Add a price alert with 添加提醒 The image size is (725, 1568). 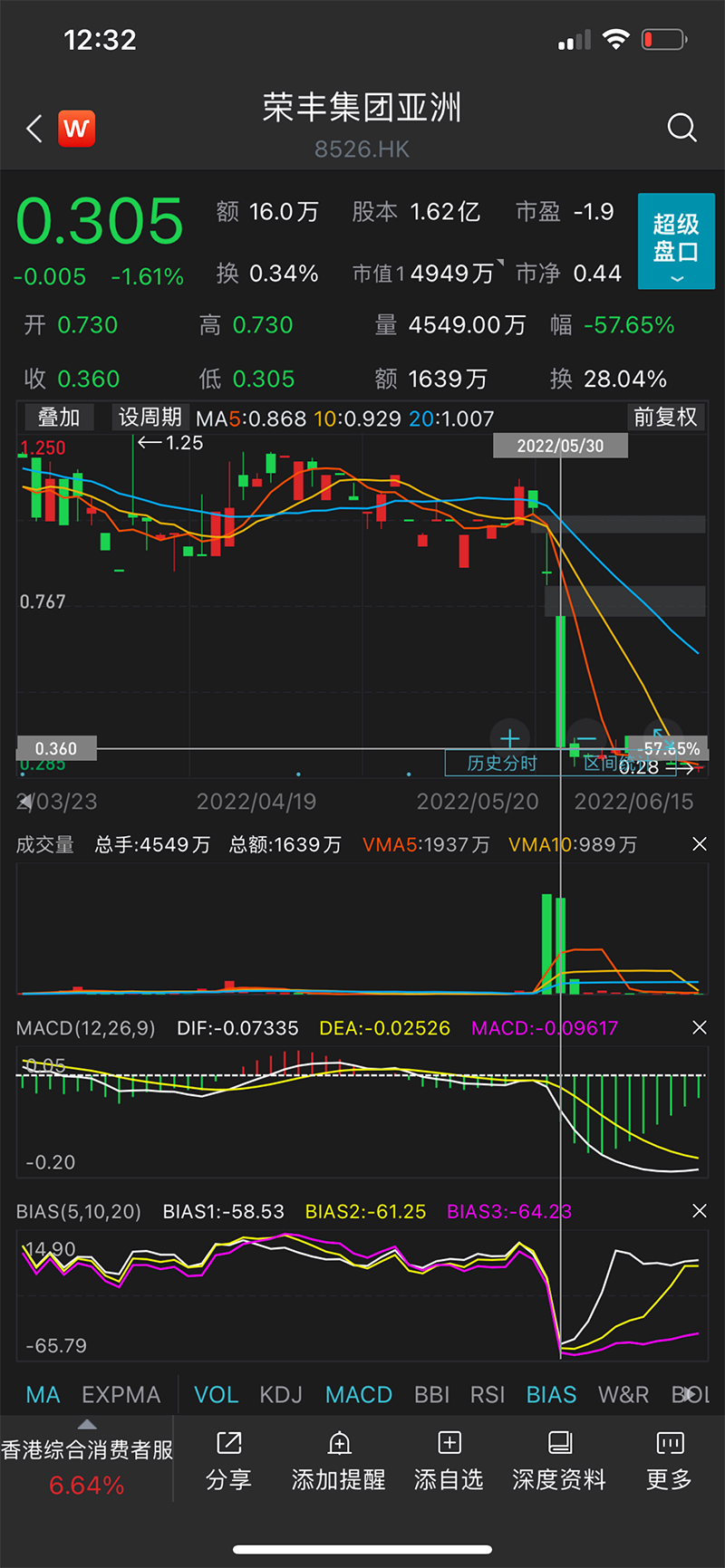coord(339,1460)
